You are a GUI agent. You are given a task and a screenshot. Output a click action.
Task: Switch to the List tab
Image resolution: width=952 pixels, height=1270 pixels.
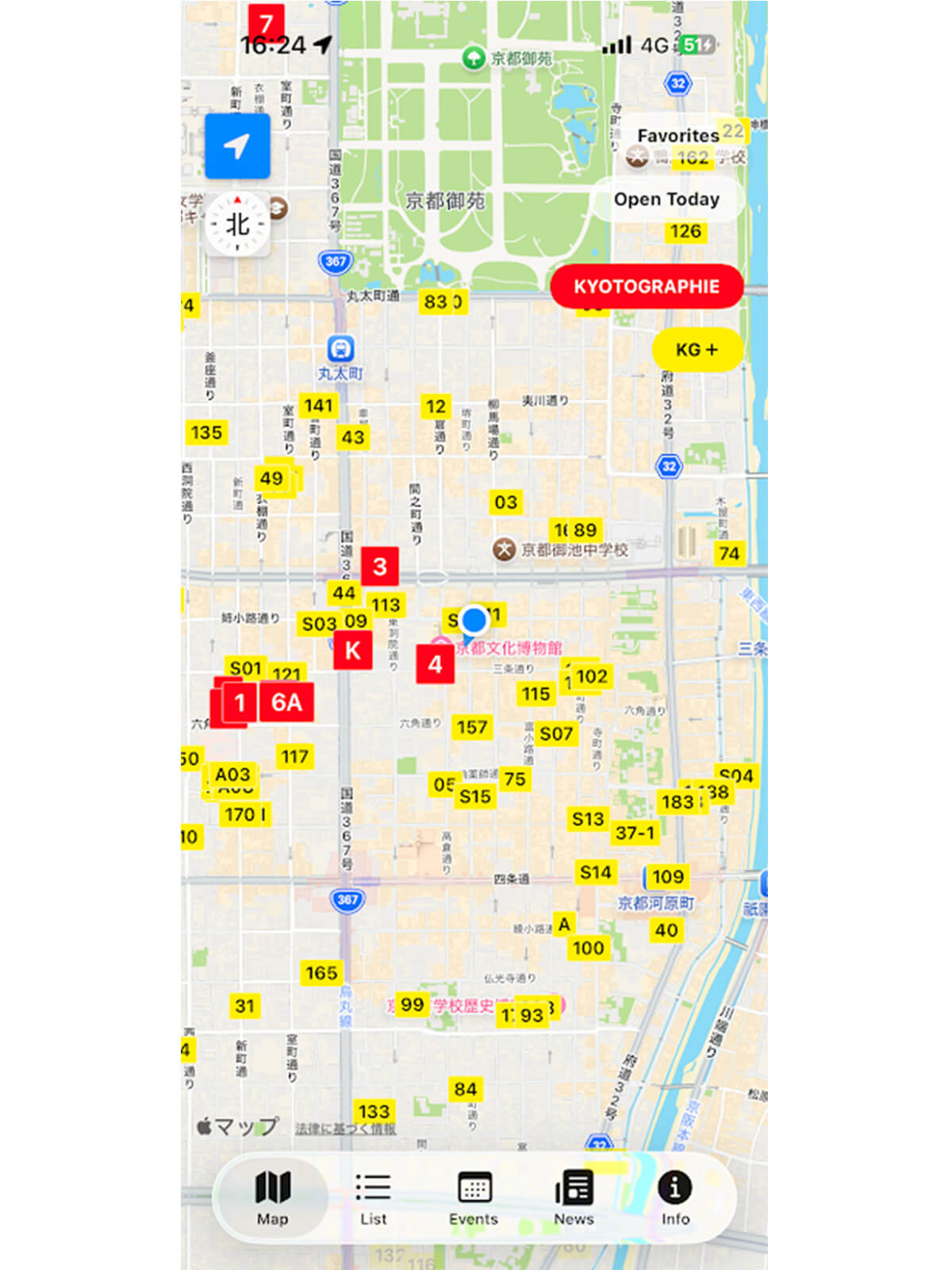click(x=373, y=1198)
